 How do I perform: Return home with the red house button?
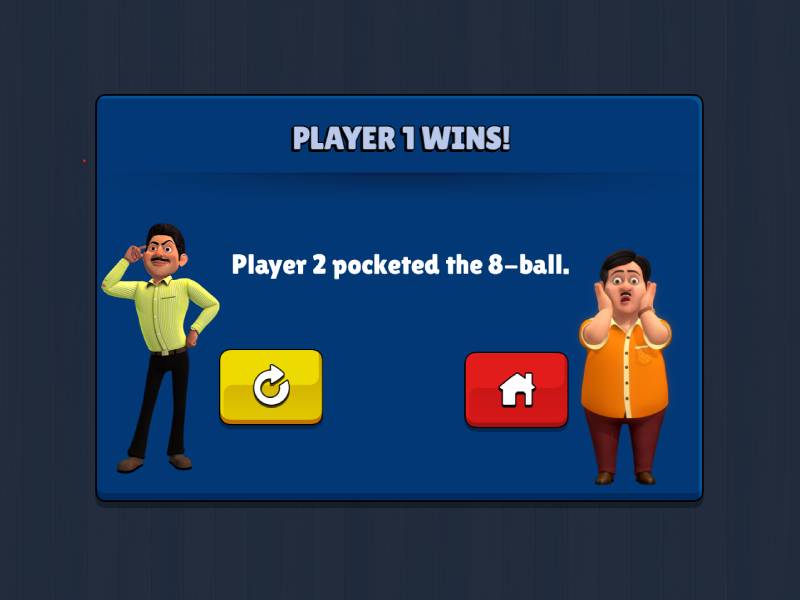(x=516, y=389)
